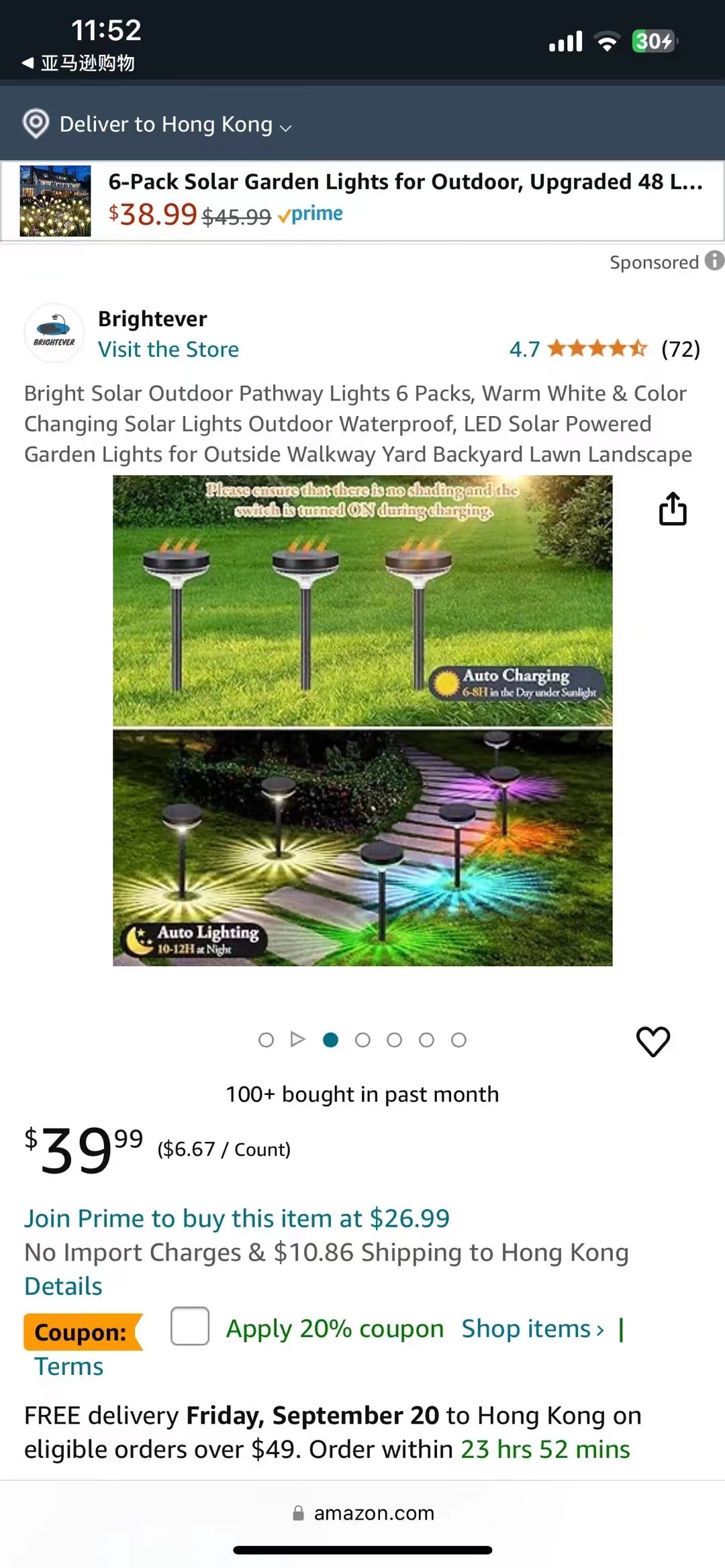Open sponsored 6-Pack Solar Garden Lights ad
This screenshot has height=1568, width=725.
point(362,201)
